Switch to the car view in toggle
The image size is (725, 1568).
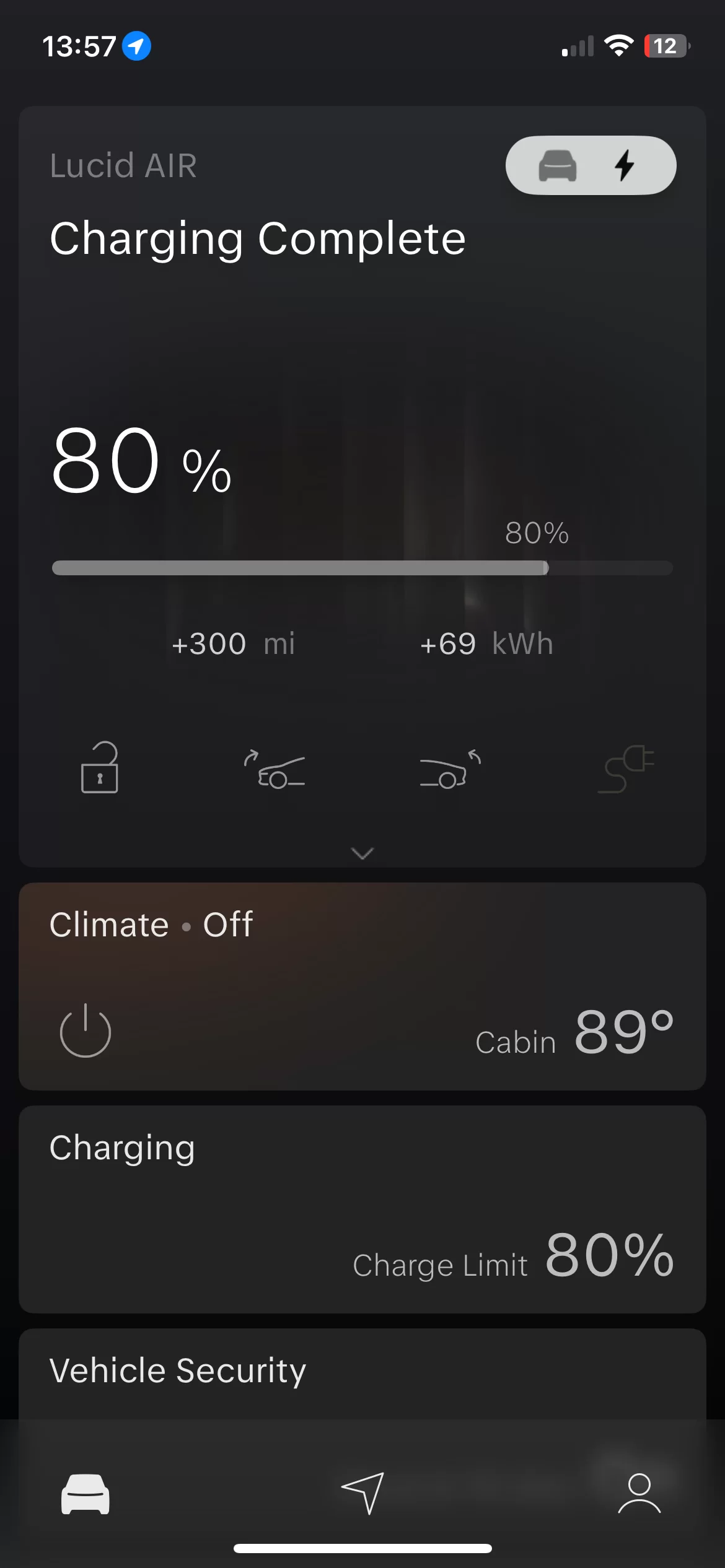(x=557, y=166)
